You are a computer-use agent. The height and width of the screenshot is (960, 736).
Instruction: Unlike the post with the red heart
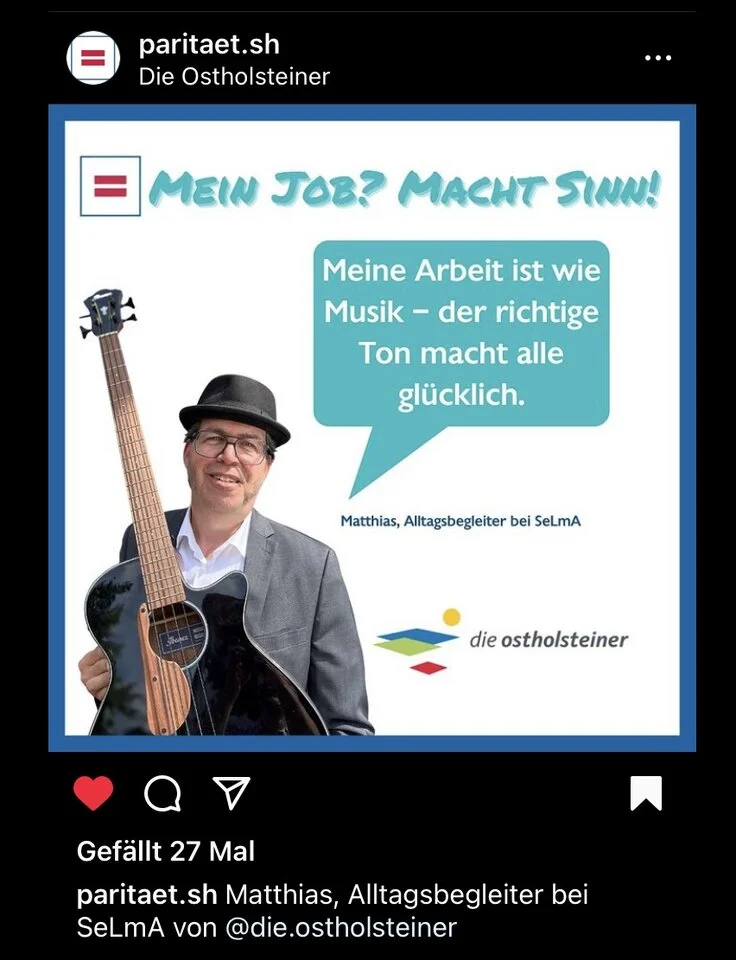pyautogui.click(x=94, y=793)
